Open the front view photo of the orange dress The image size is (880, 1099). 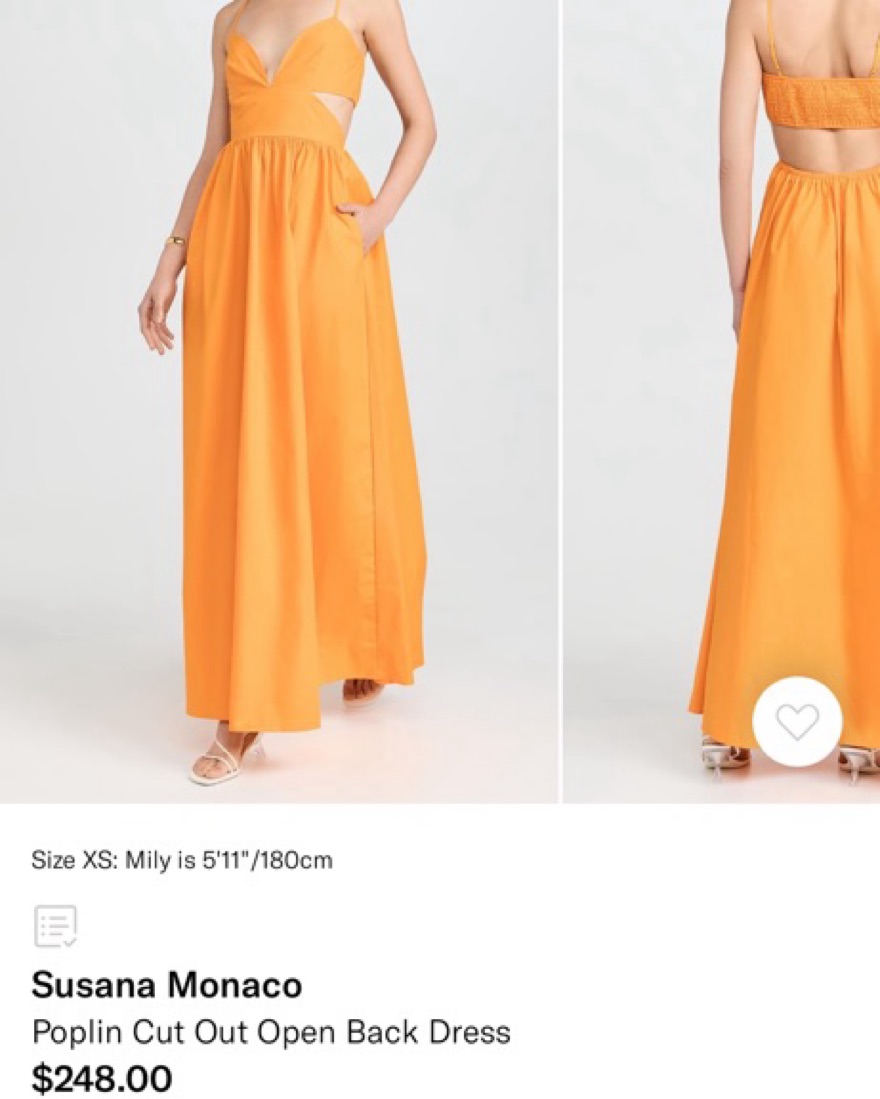click(x=280, y=400)
